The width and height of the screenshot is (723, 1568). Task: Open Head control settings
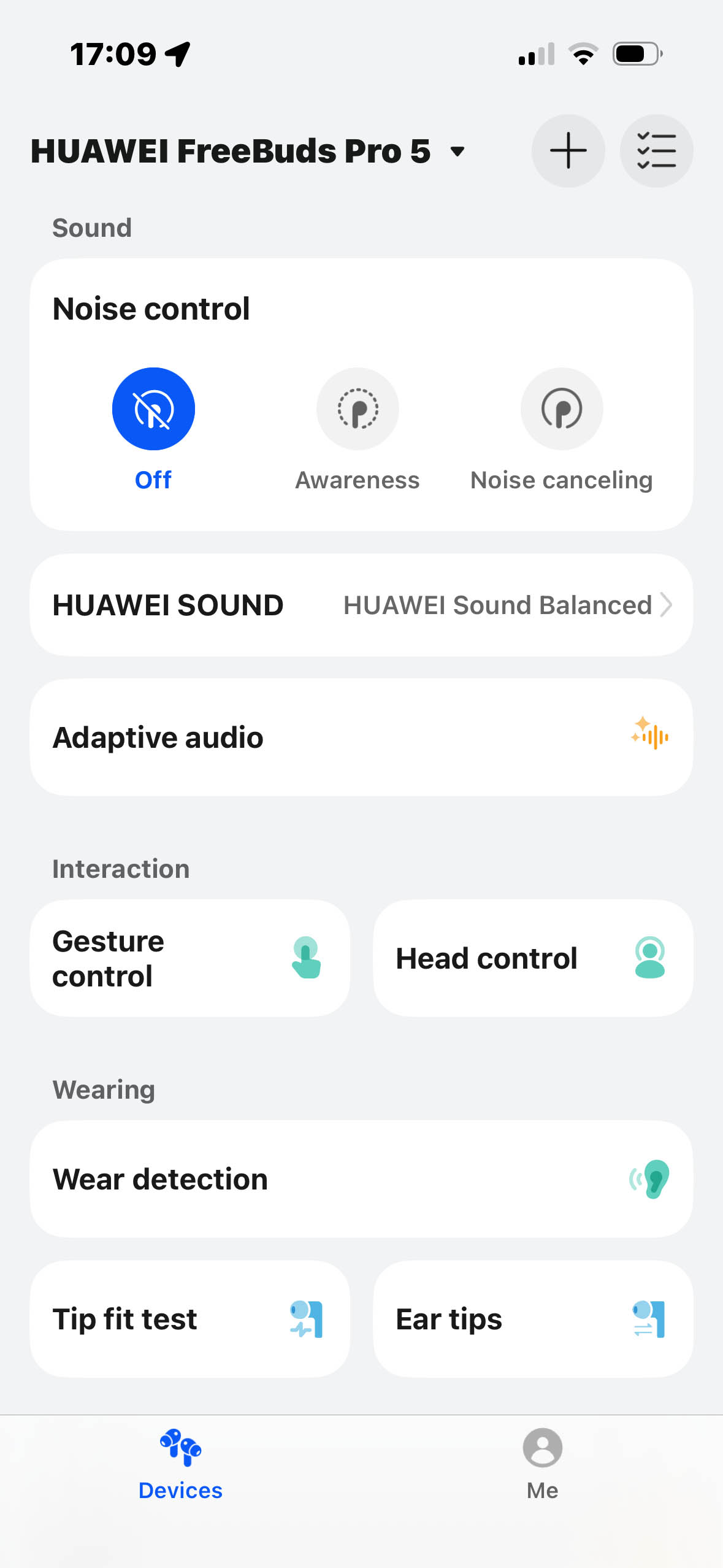click(533, 958)
